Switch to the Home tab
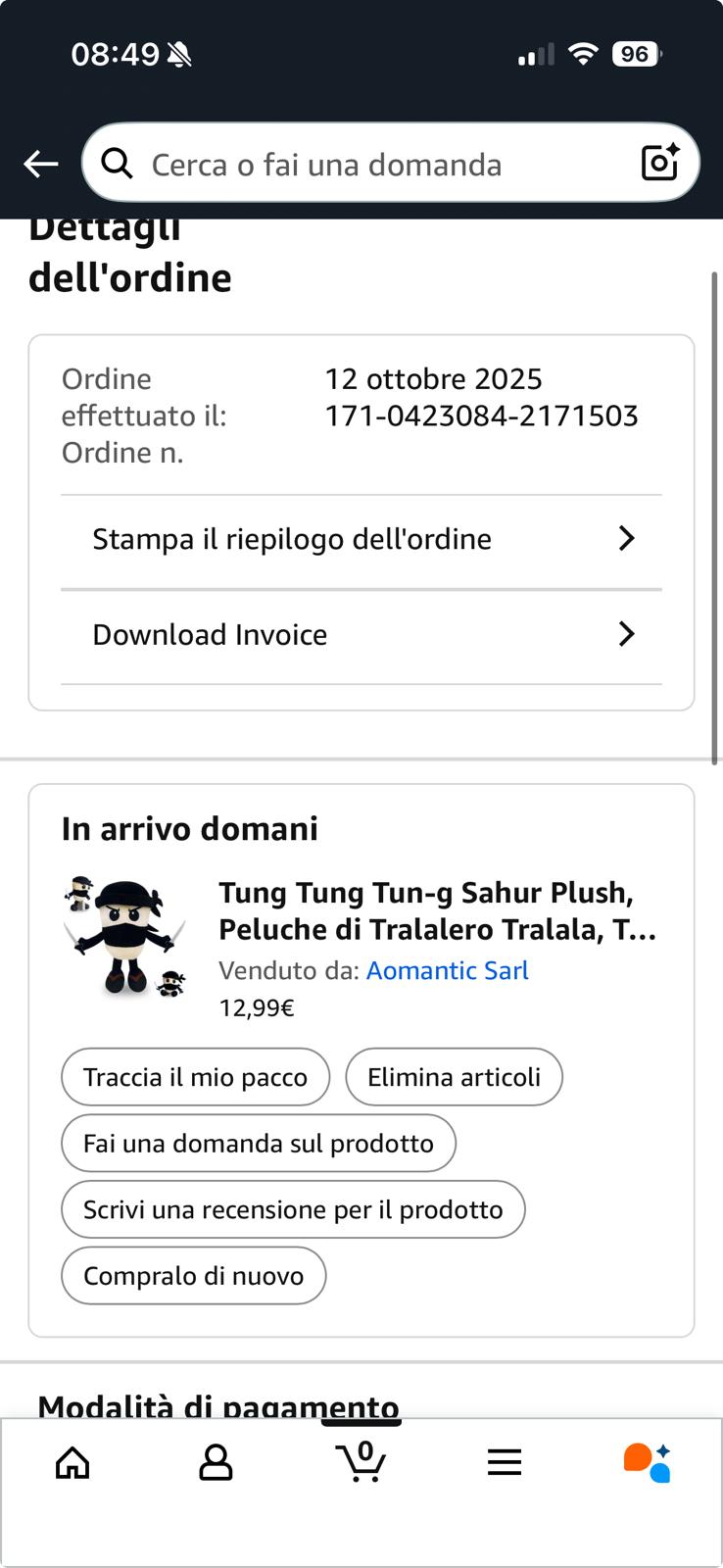The width and height of the screenshot is (723, 1568). click(72, 1463)
